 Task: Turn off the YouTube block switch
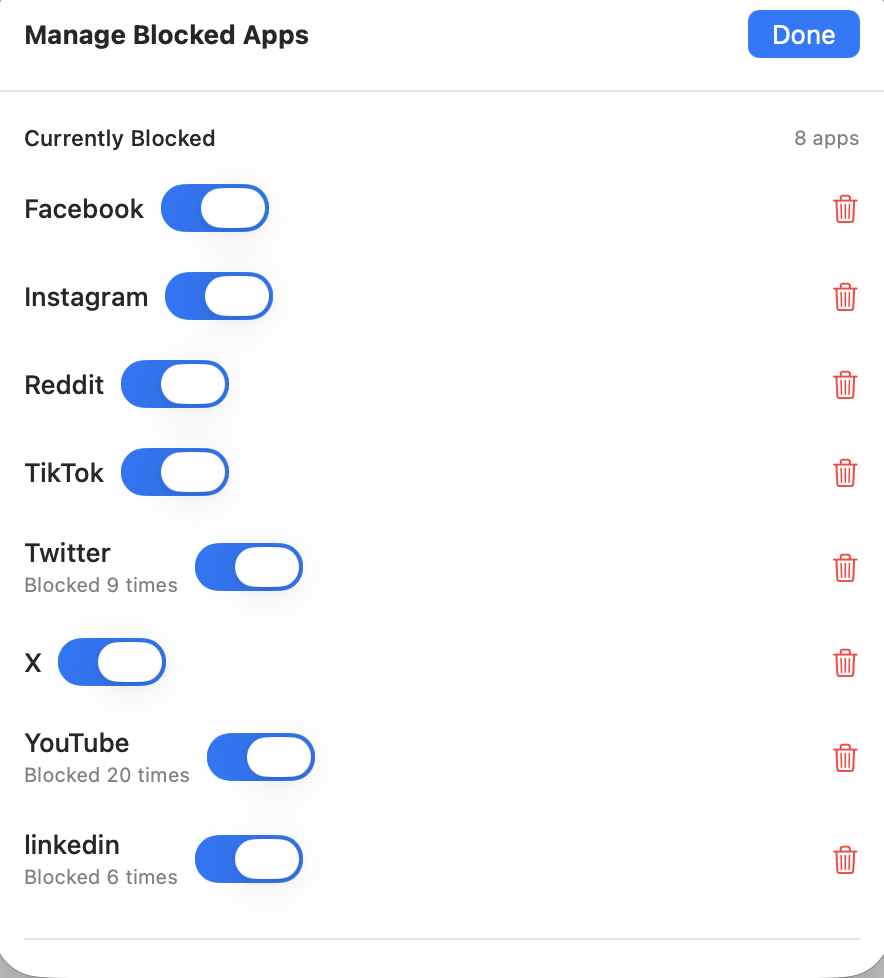click(x=260, y=757)
